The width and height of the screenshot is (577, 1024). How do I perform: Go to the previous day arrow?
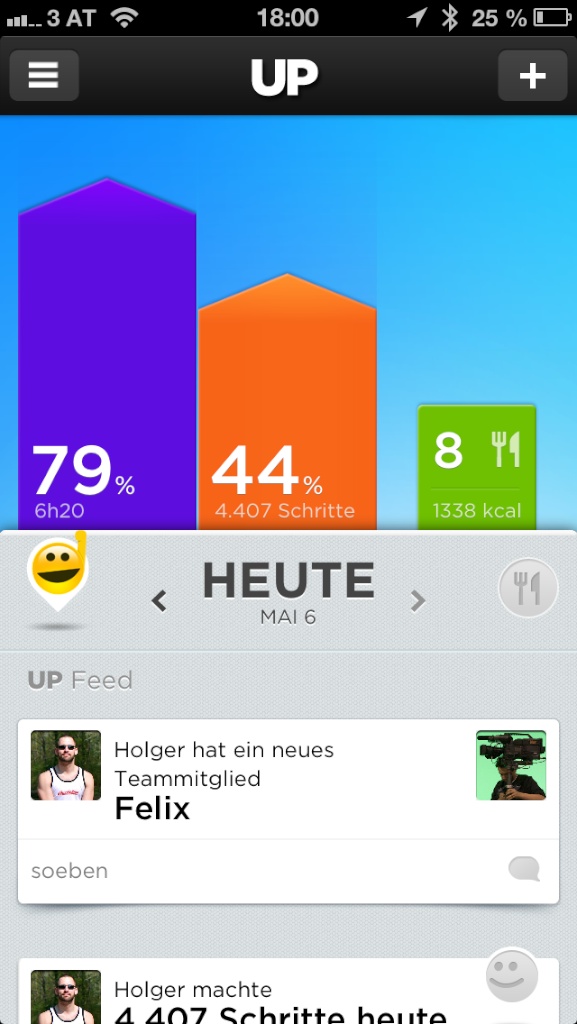point(159,601)
